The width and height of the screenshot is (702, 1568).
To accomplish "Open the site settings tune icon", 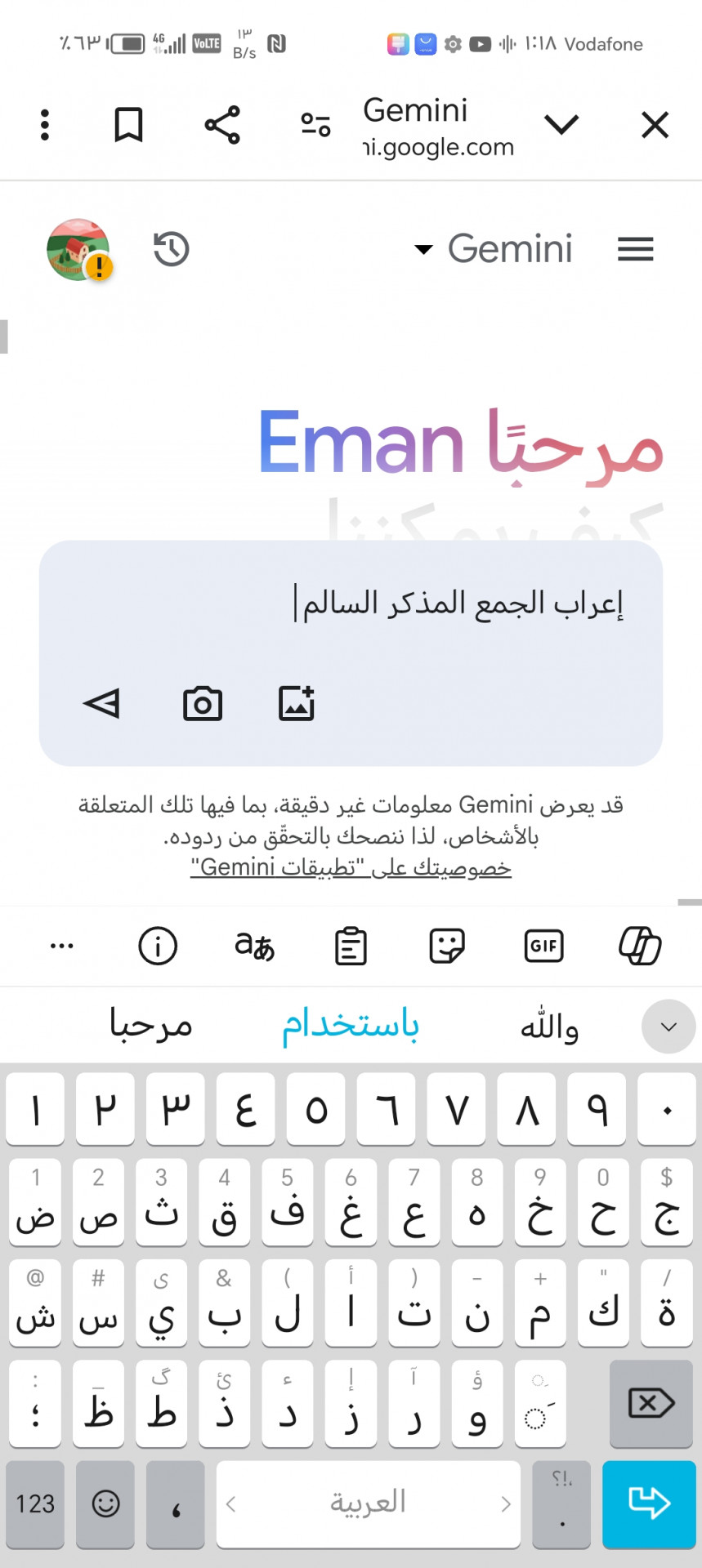I will point(315,125).
